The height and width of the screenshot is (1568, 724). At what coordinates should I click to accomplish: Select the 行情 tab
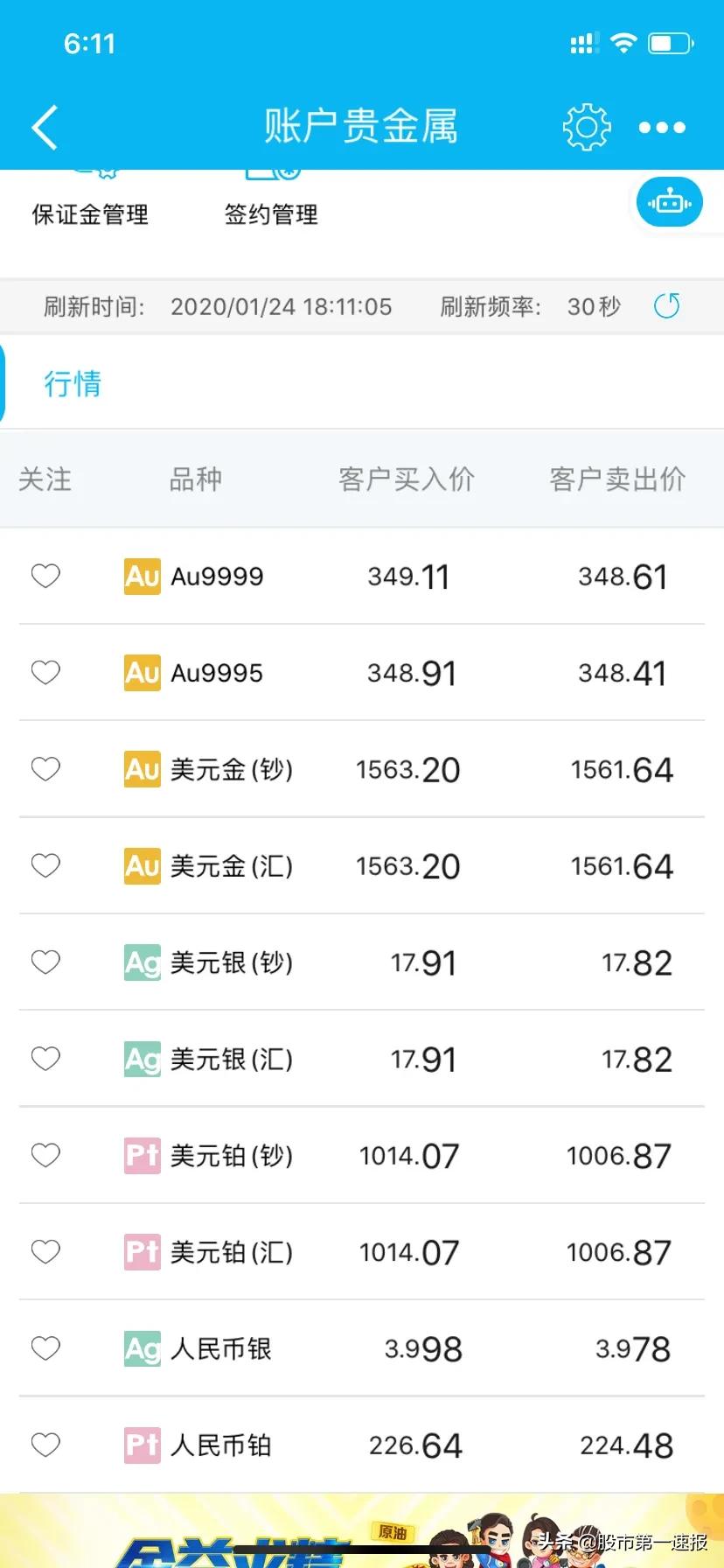[x=73, y=383]
